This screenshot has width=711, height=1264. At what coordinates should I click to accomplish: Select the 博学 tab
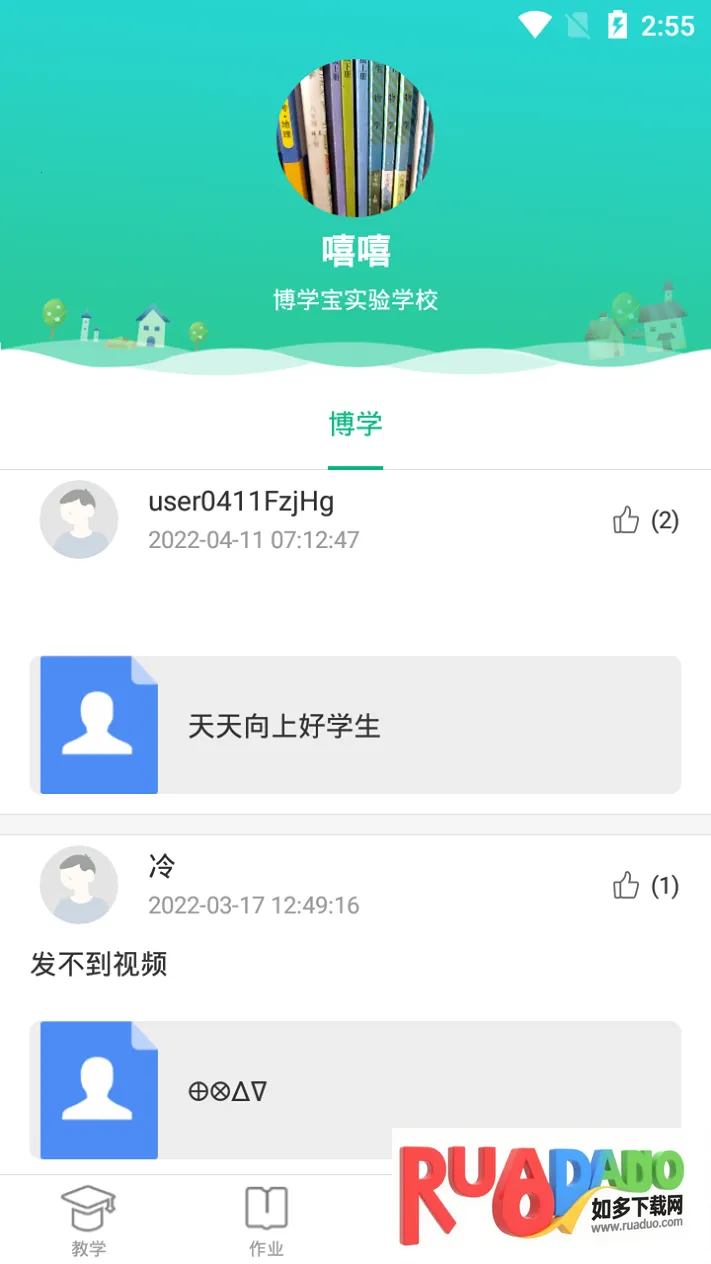coord(355,424)
